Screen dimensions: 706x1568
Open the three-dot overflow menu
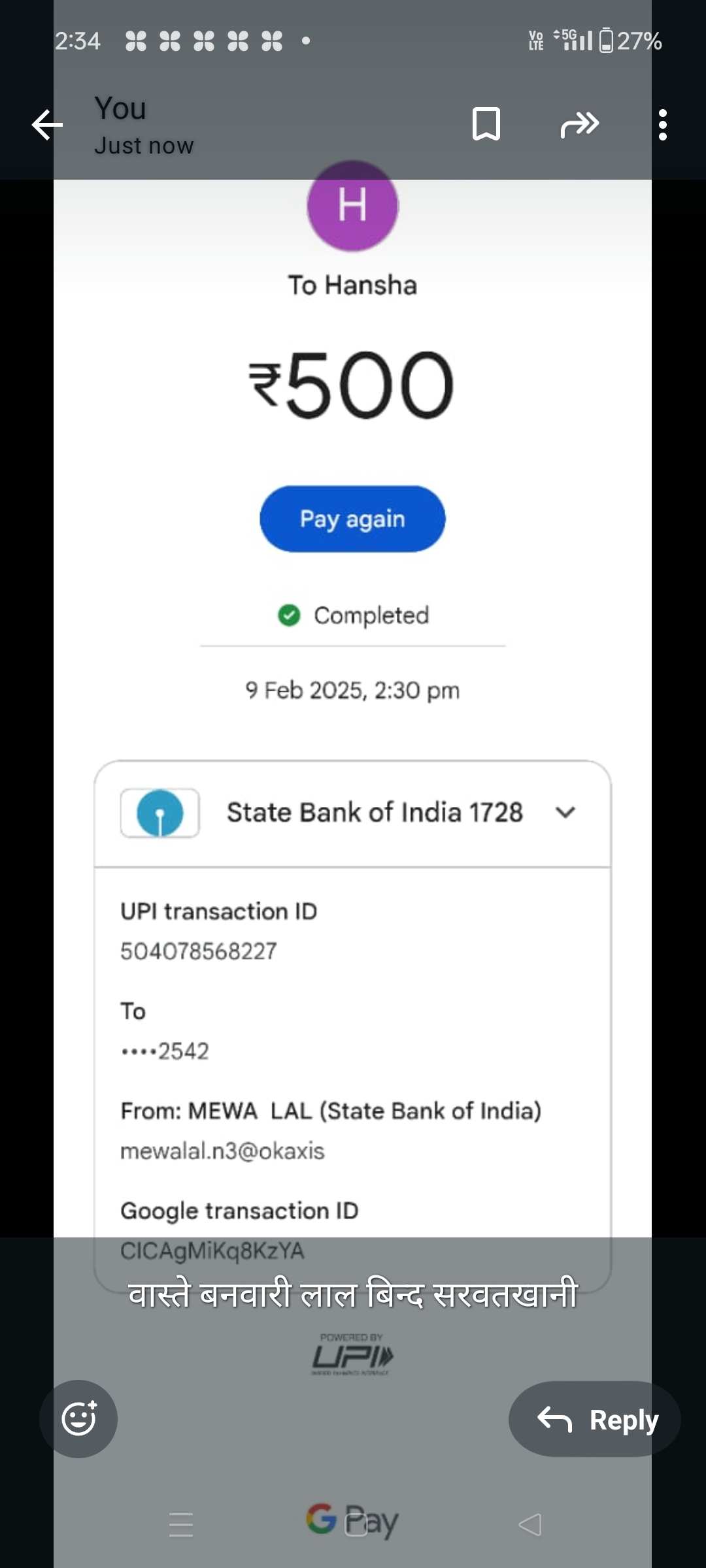662,125
